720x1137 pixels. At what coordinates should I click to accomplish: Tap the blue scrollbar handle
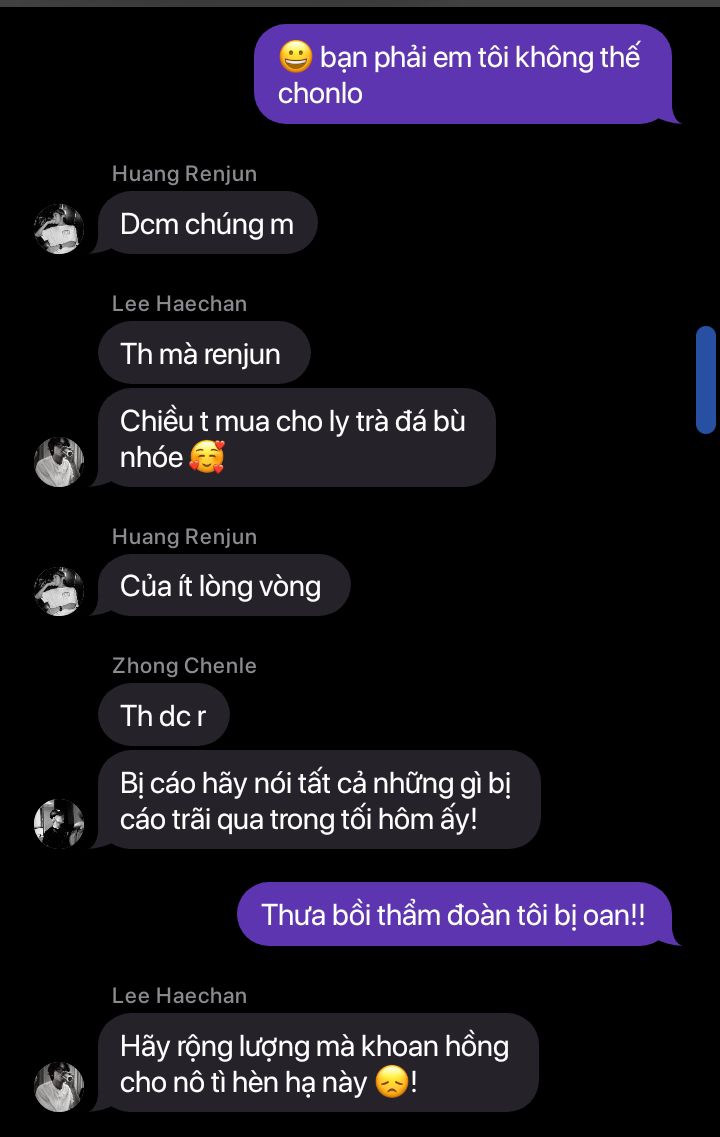click(705, 380)
